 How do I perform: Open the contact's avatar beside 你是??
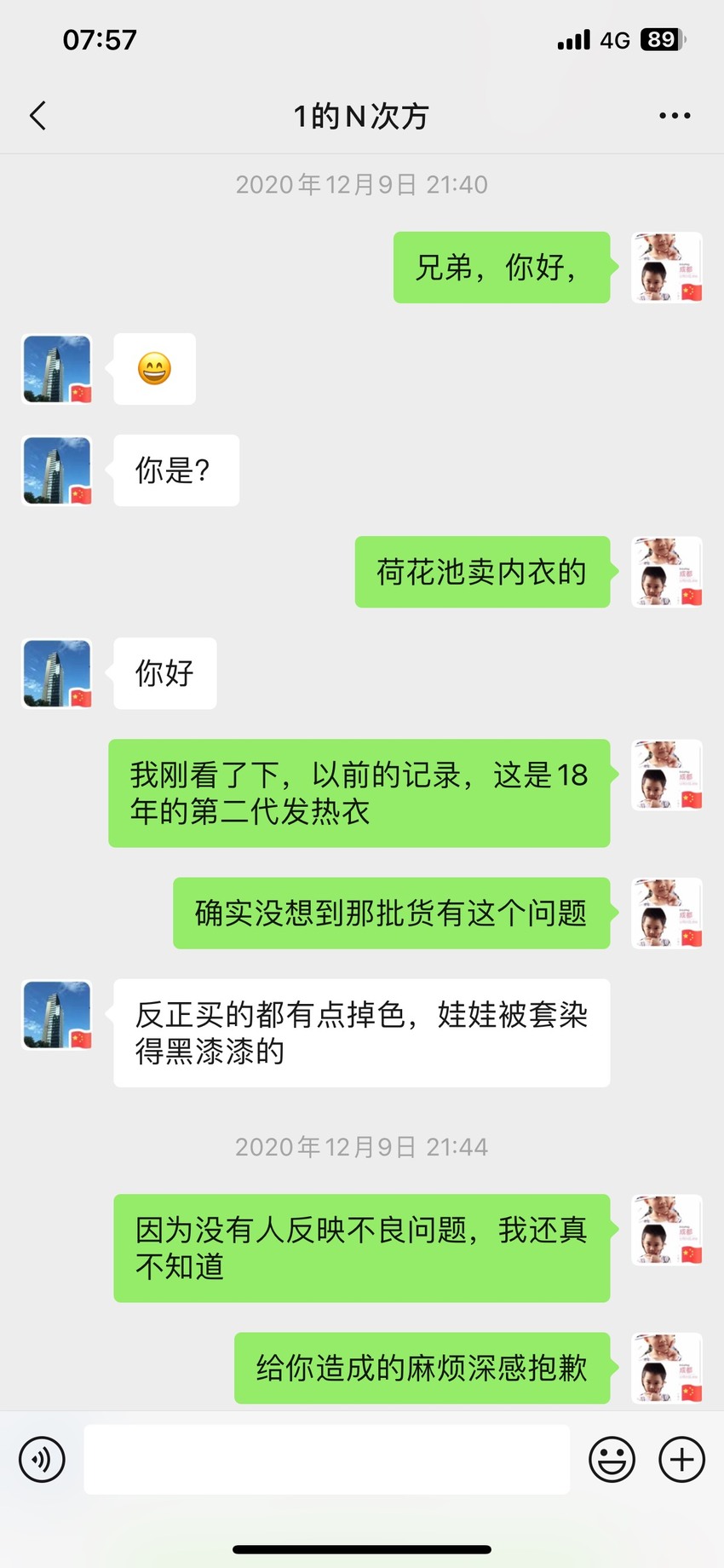click(57, 470)
